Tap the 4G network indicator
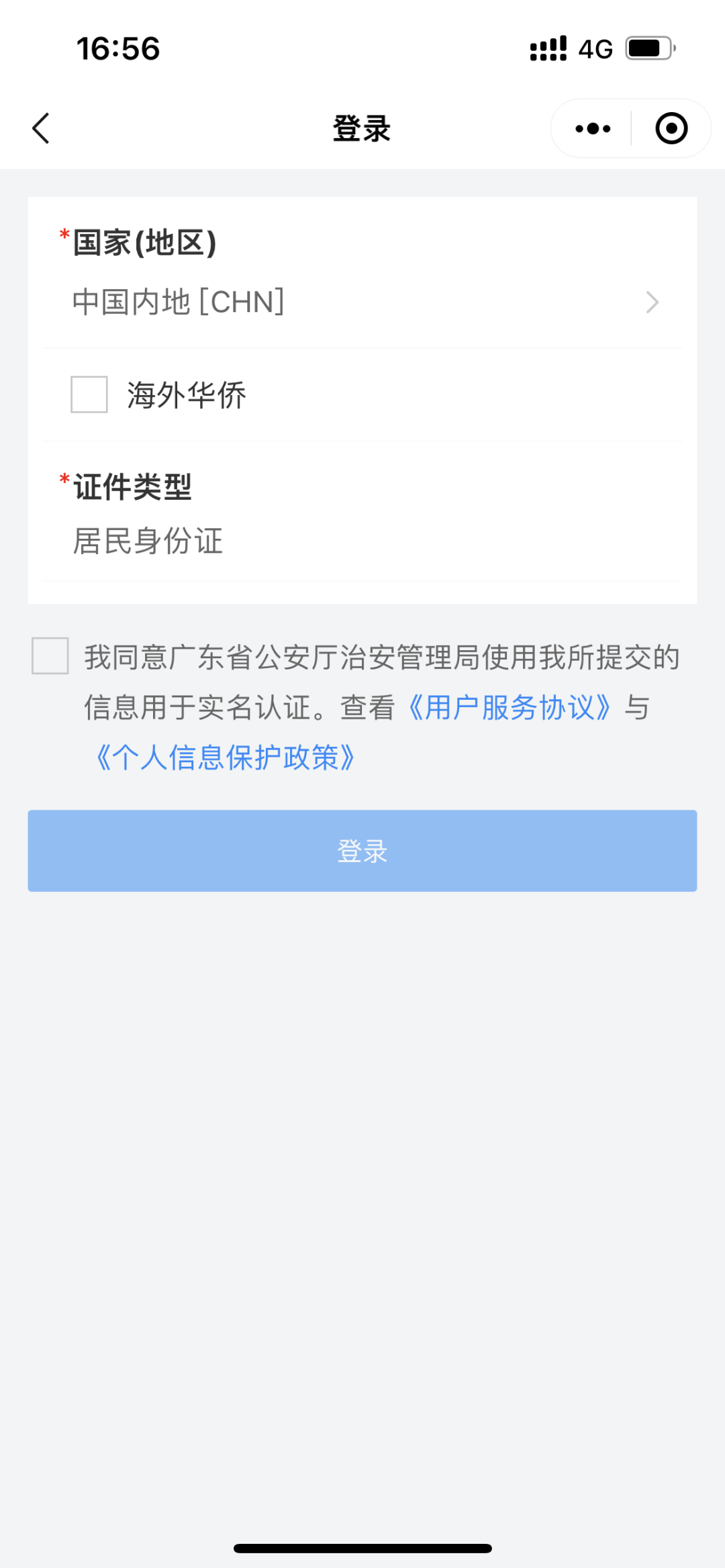The image size is (725, 1568). (593, 48)
